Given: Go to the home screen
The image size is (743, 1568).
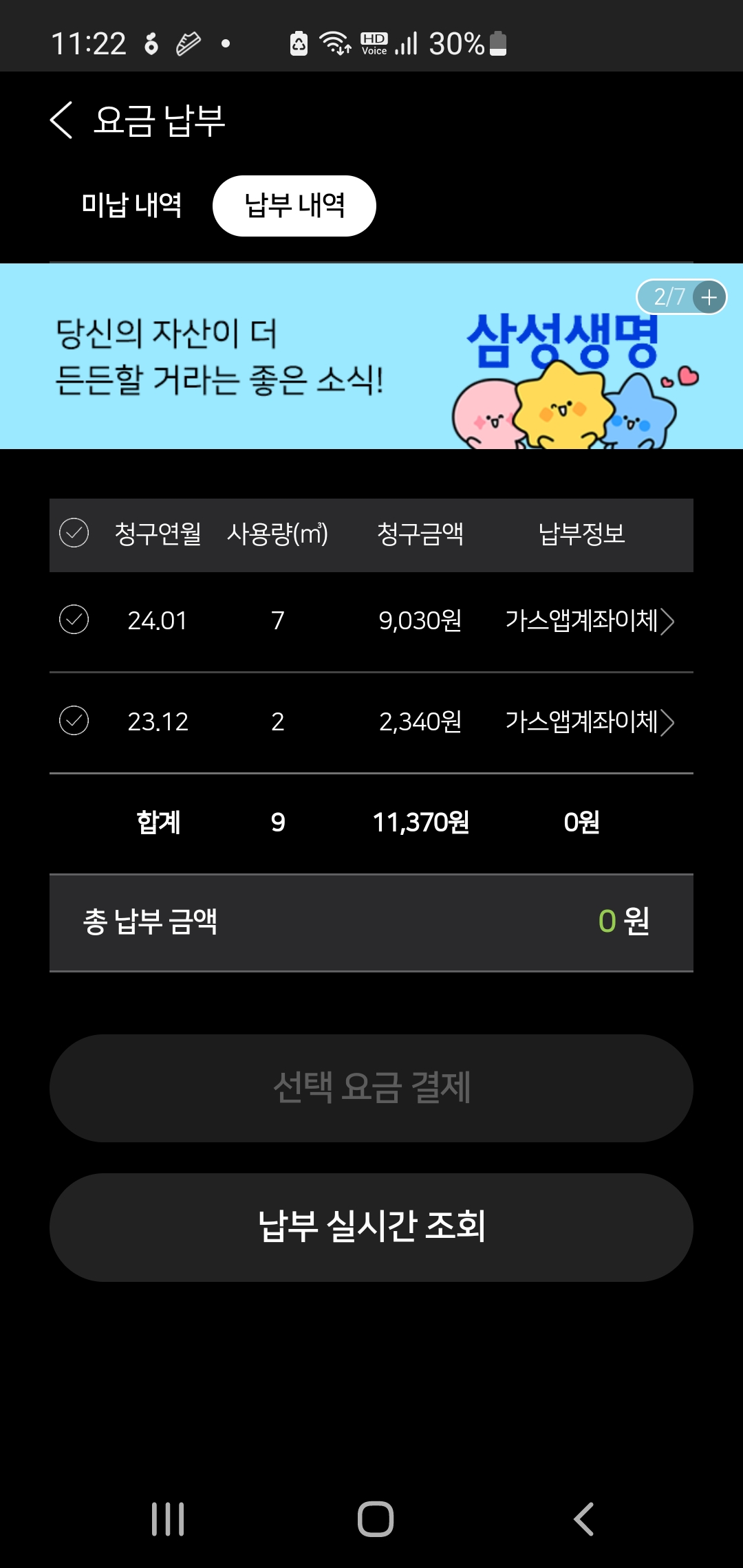Looking at the screenshot, I should 376,1519.
